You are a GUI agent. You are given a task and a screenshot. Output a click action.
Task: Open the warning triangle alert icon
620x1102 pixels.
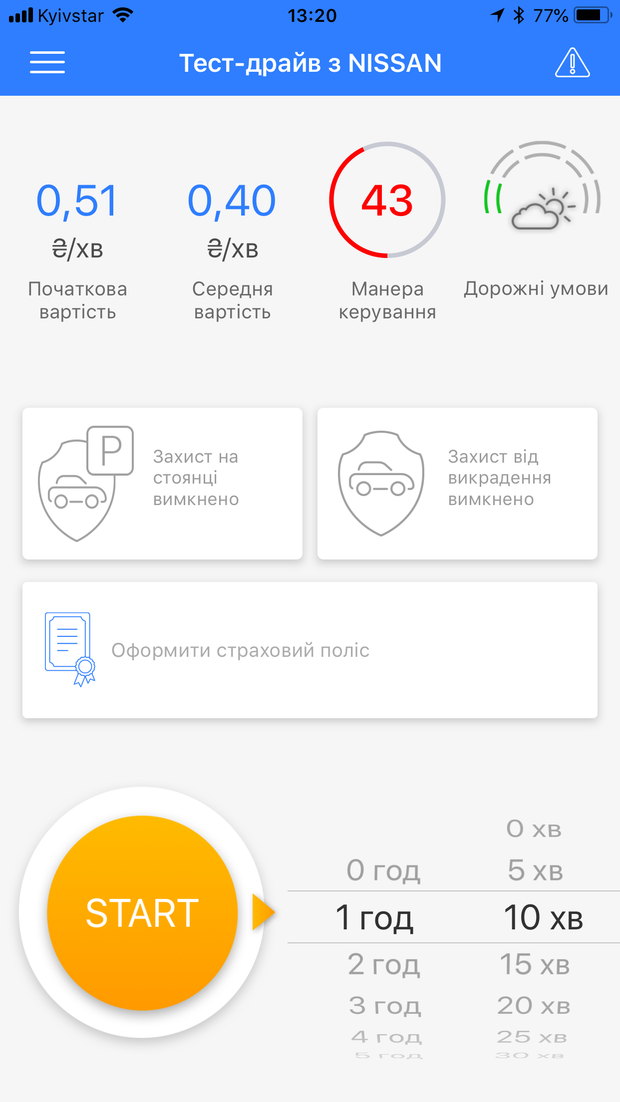pyautogui.click(x=572, y=63)
